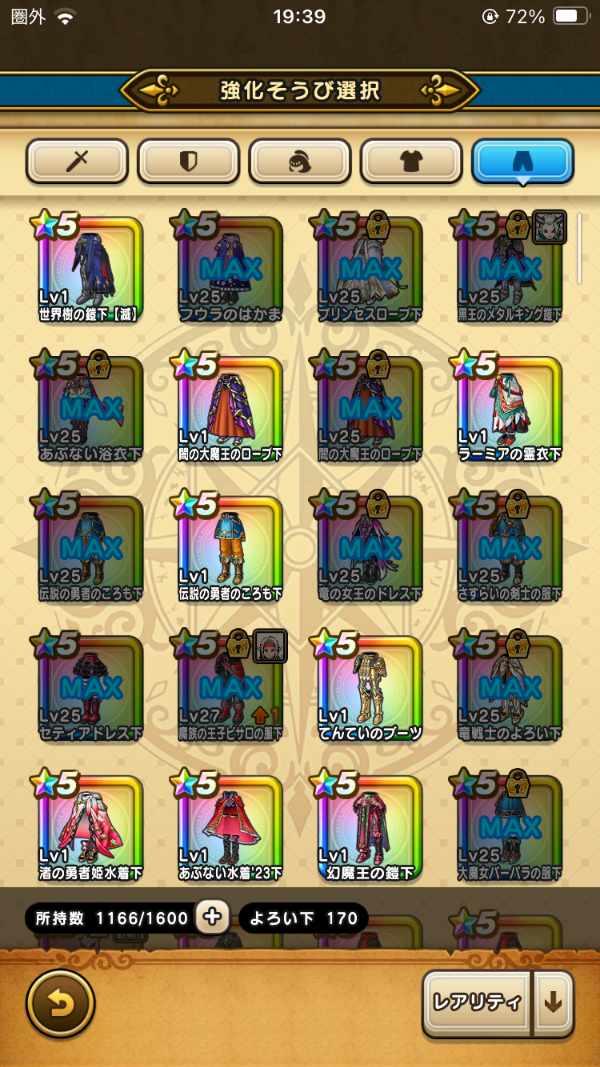600x1067 pixels.
Task: Pick ラーミアの霊衣下 for enhancement
Action: coord(510,408)
